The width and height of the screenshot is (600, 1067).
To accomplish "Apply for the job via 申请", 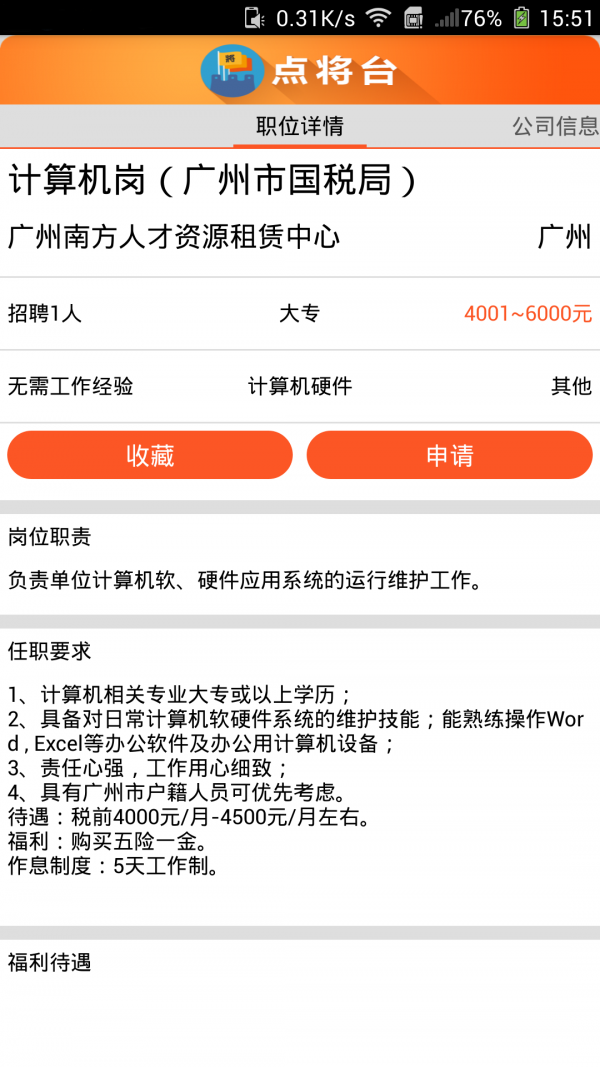I will point(449,456).
